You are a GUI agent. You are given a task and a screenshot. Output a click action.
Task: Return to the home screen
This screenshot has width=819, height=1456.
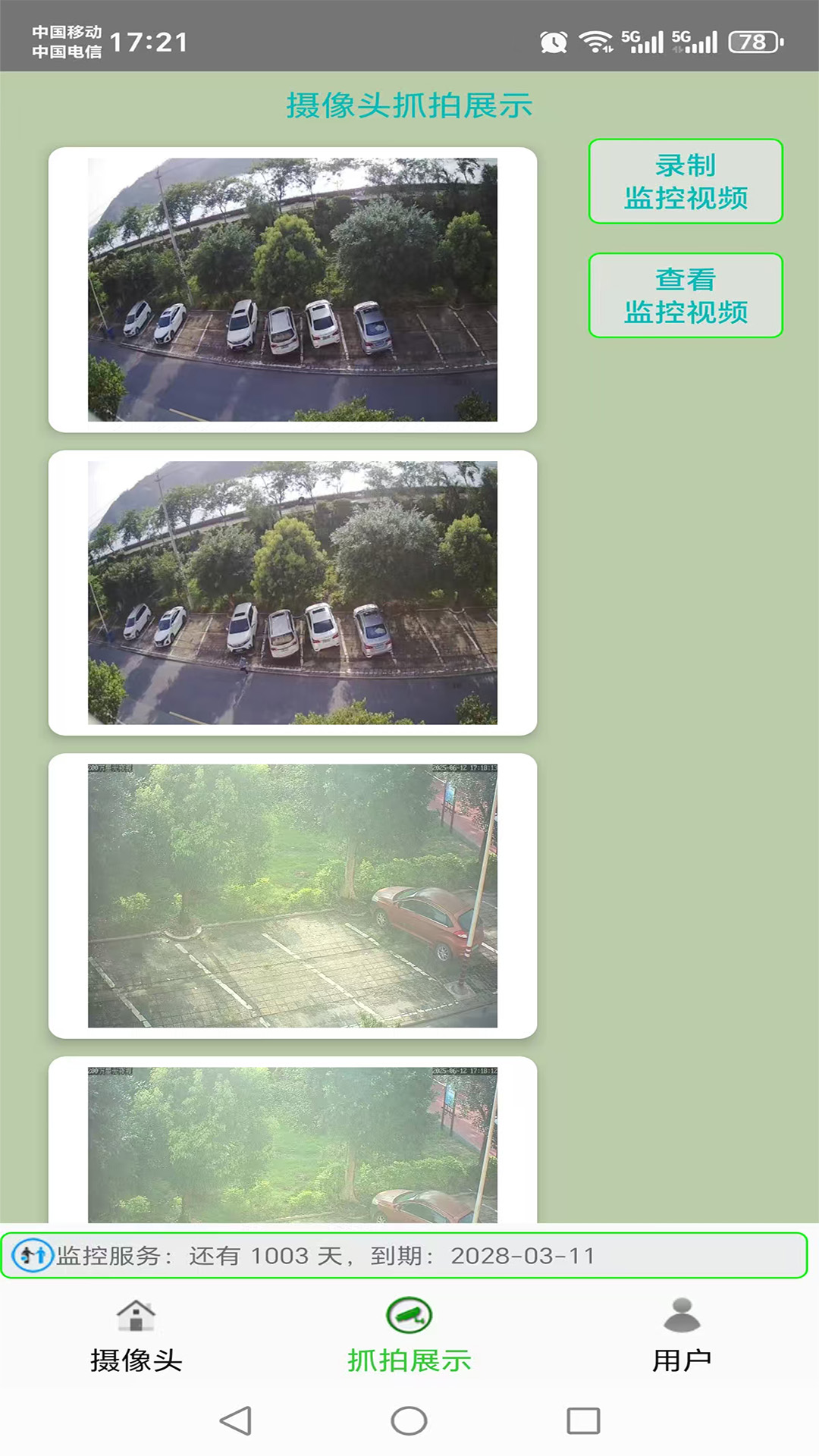click(409, 1420)
